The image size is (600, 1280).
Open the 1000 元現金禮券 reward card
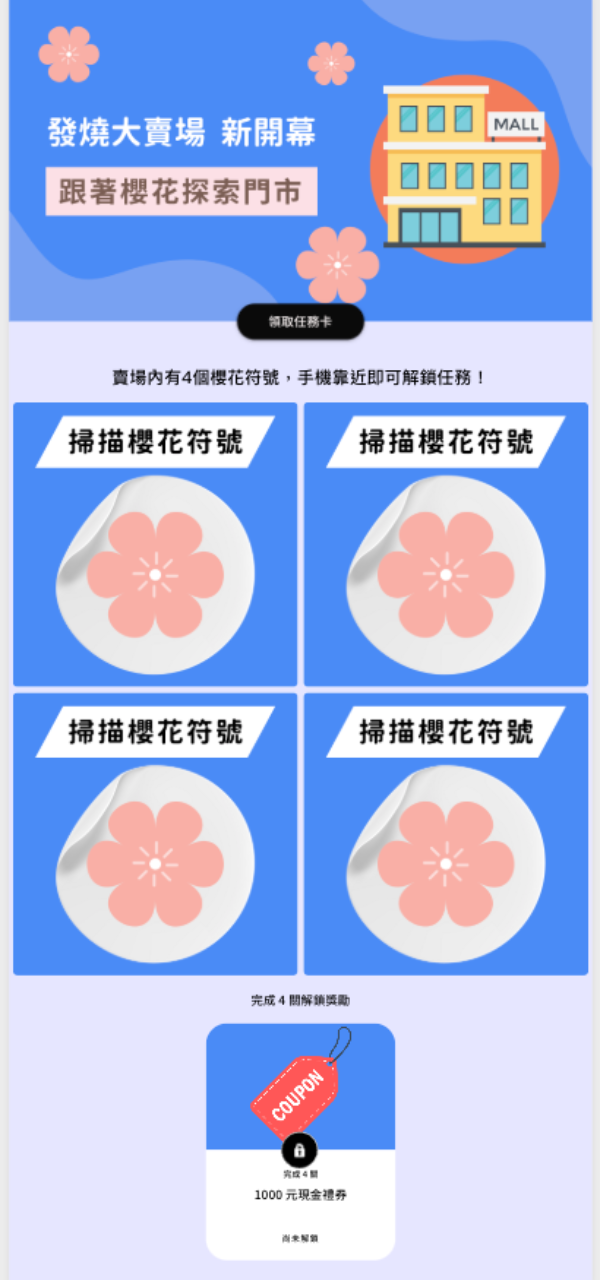click(300, 1141)
